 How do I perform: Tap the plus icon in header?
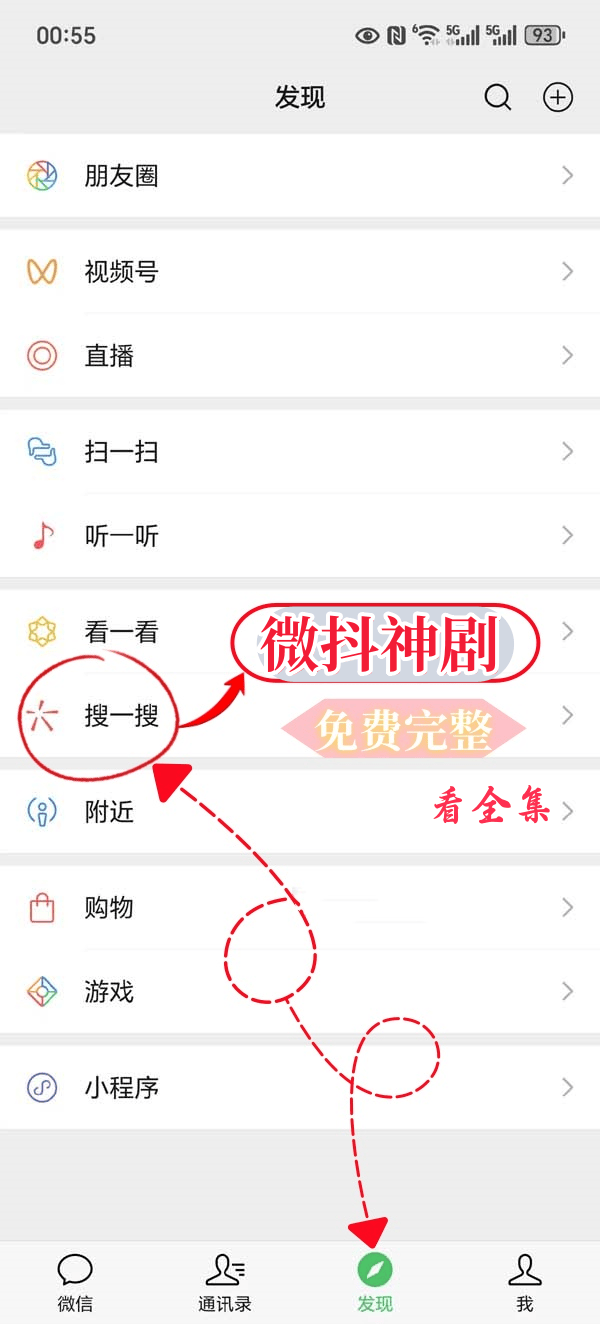point(557,97)
